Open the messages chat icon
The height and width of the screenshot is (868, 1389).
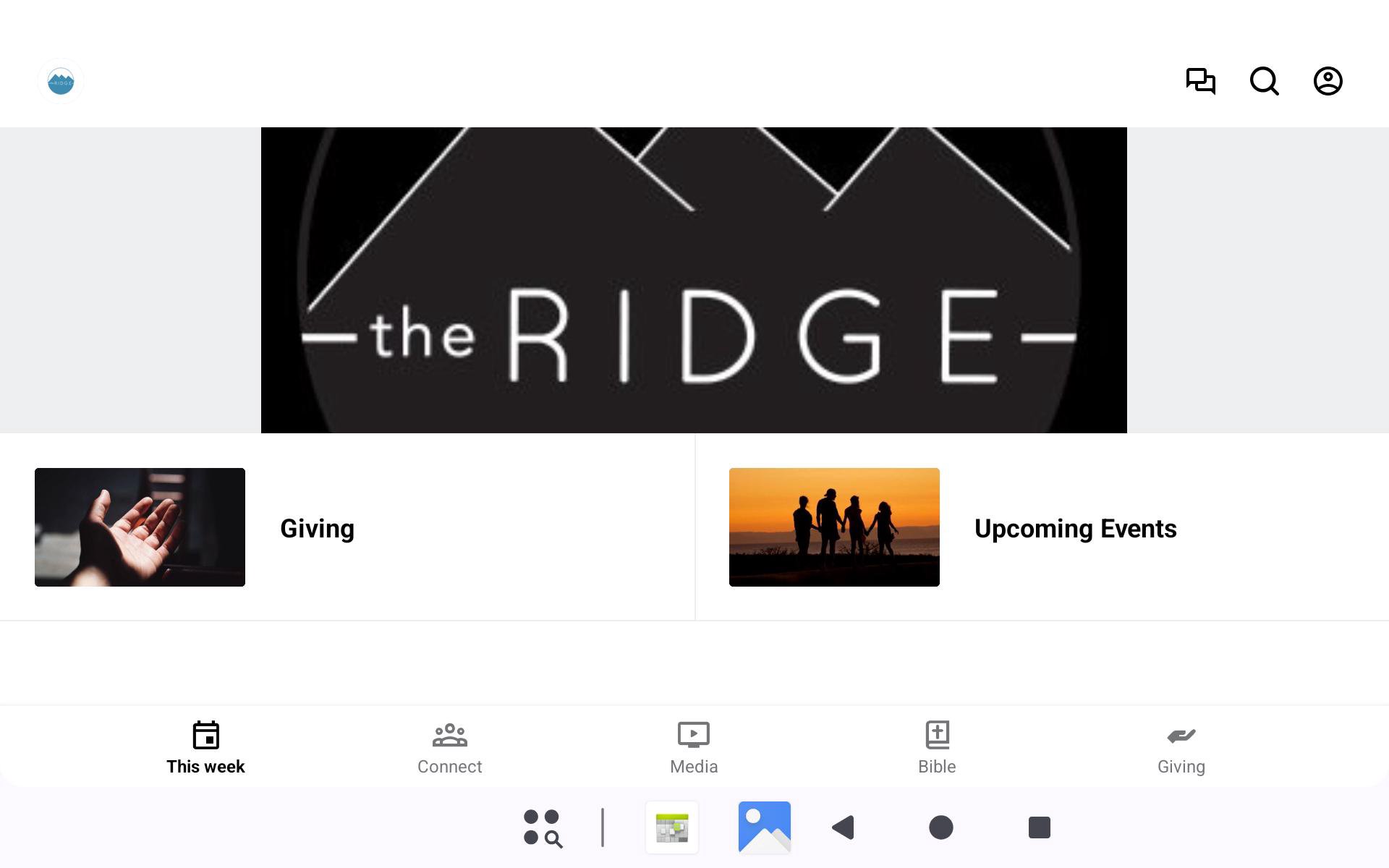(x=1200, y=81)
